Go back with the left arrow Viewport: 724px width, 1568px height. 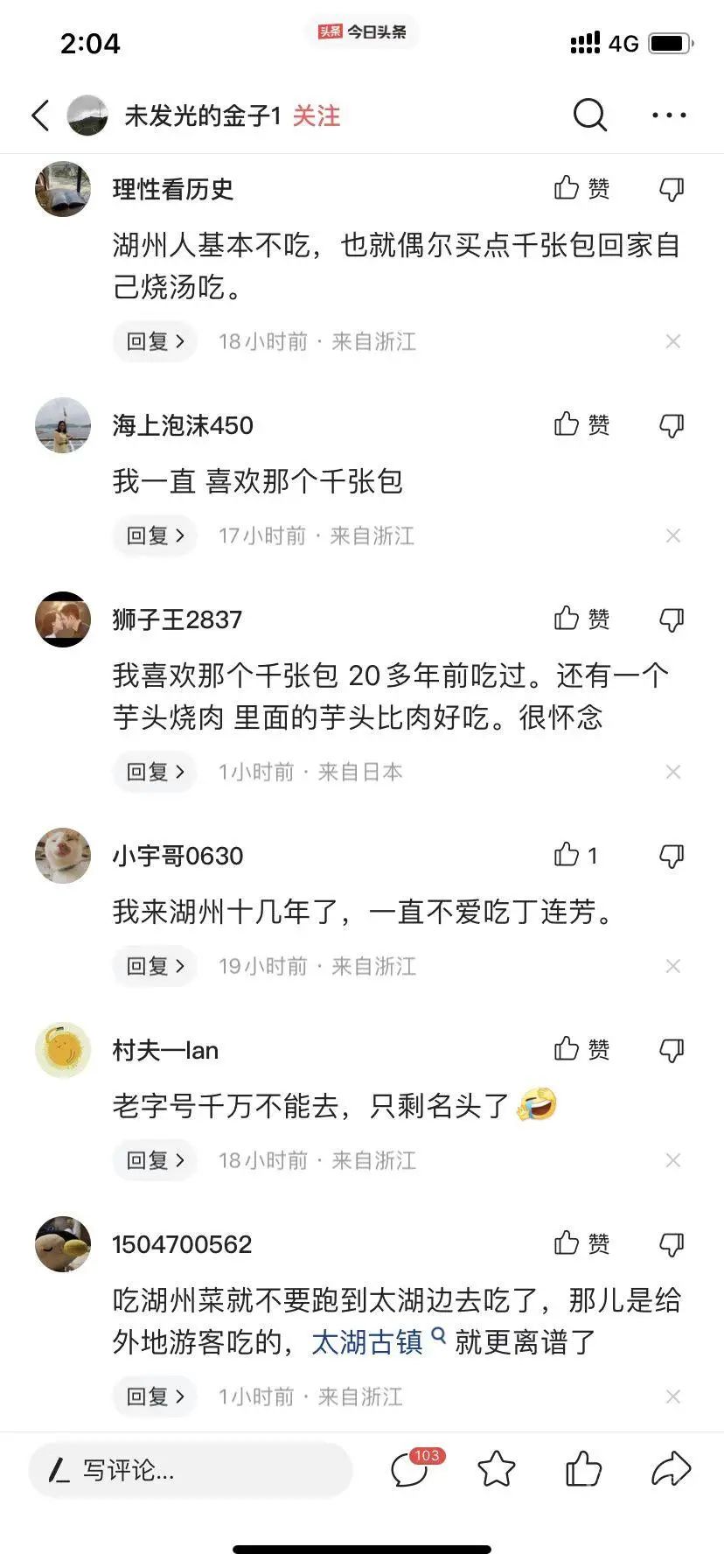click(38, 115)
